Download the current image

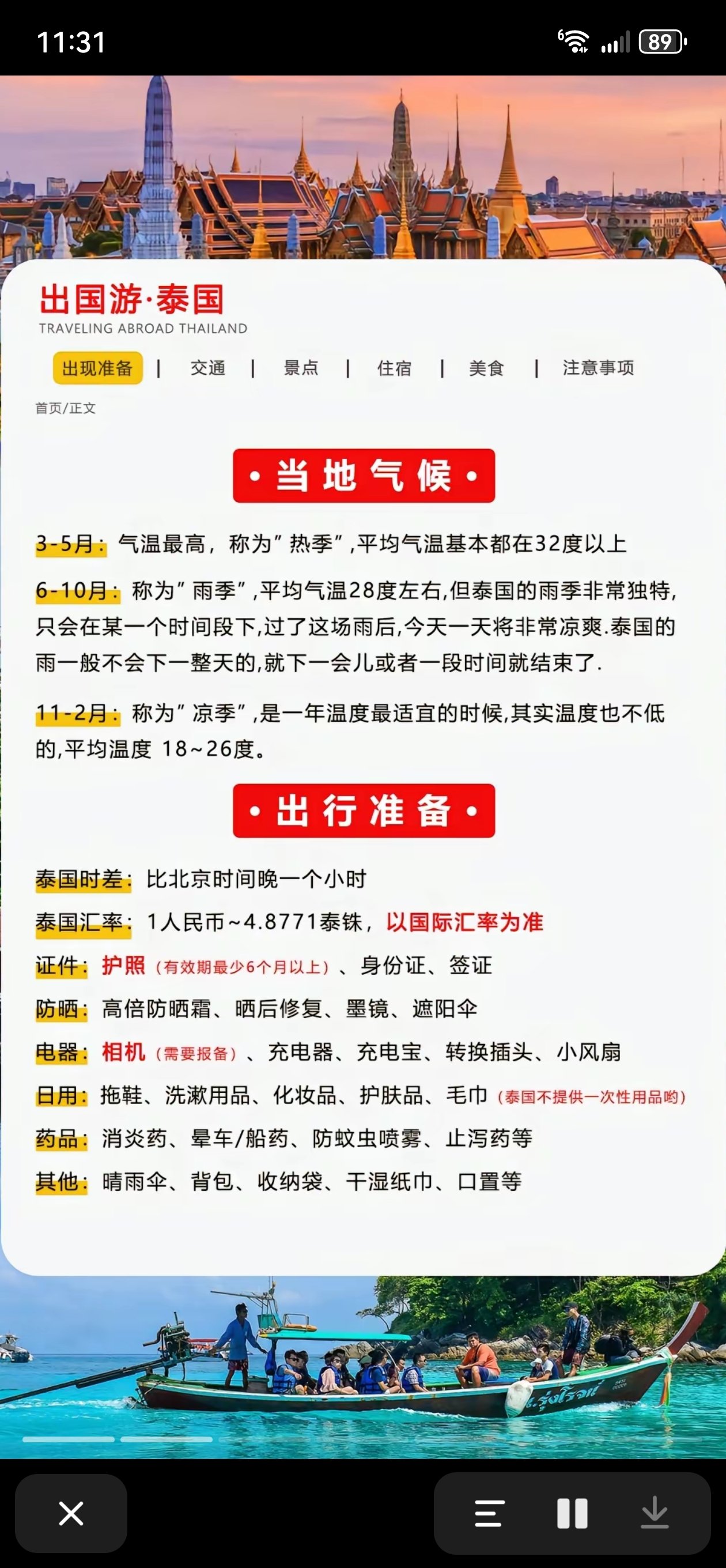[655, 1513]
